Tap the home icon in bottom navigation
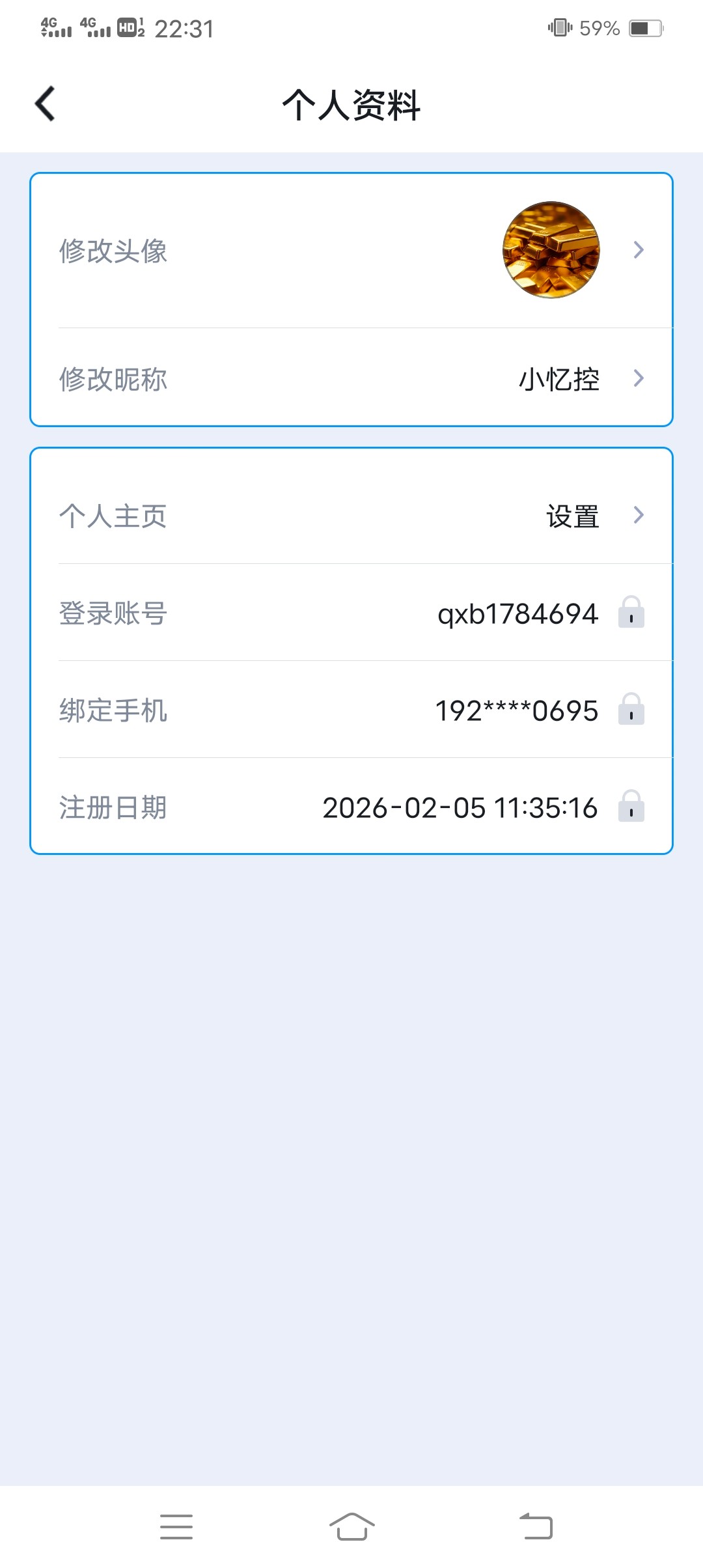The width and height of the screenshot is (703, 1568). click(x=351, y=1526)
